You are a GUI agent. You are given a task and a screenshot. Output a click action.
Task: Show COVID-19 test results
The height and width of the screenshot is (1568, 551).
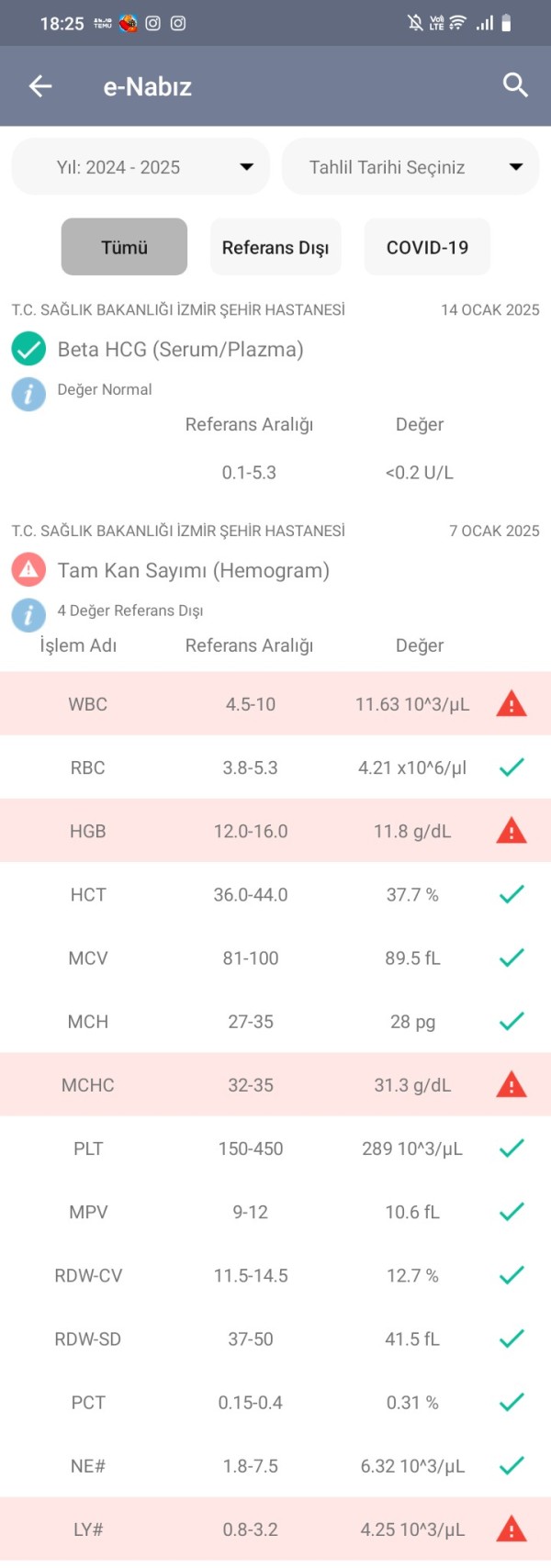(x=427, y=247)
